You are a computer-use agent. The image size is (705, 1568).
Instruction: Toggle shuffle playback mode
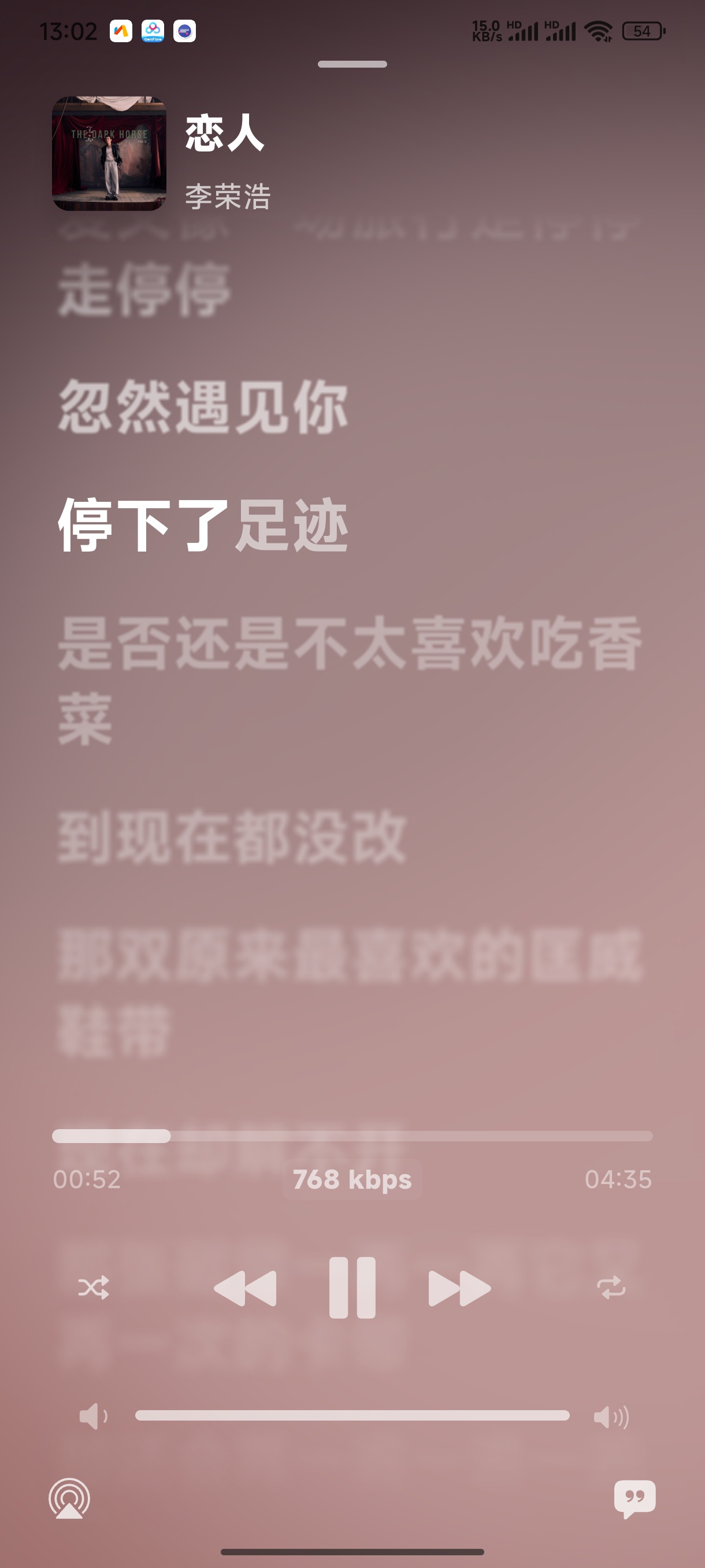(94, 1288)
